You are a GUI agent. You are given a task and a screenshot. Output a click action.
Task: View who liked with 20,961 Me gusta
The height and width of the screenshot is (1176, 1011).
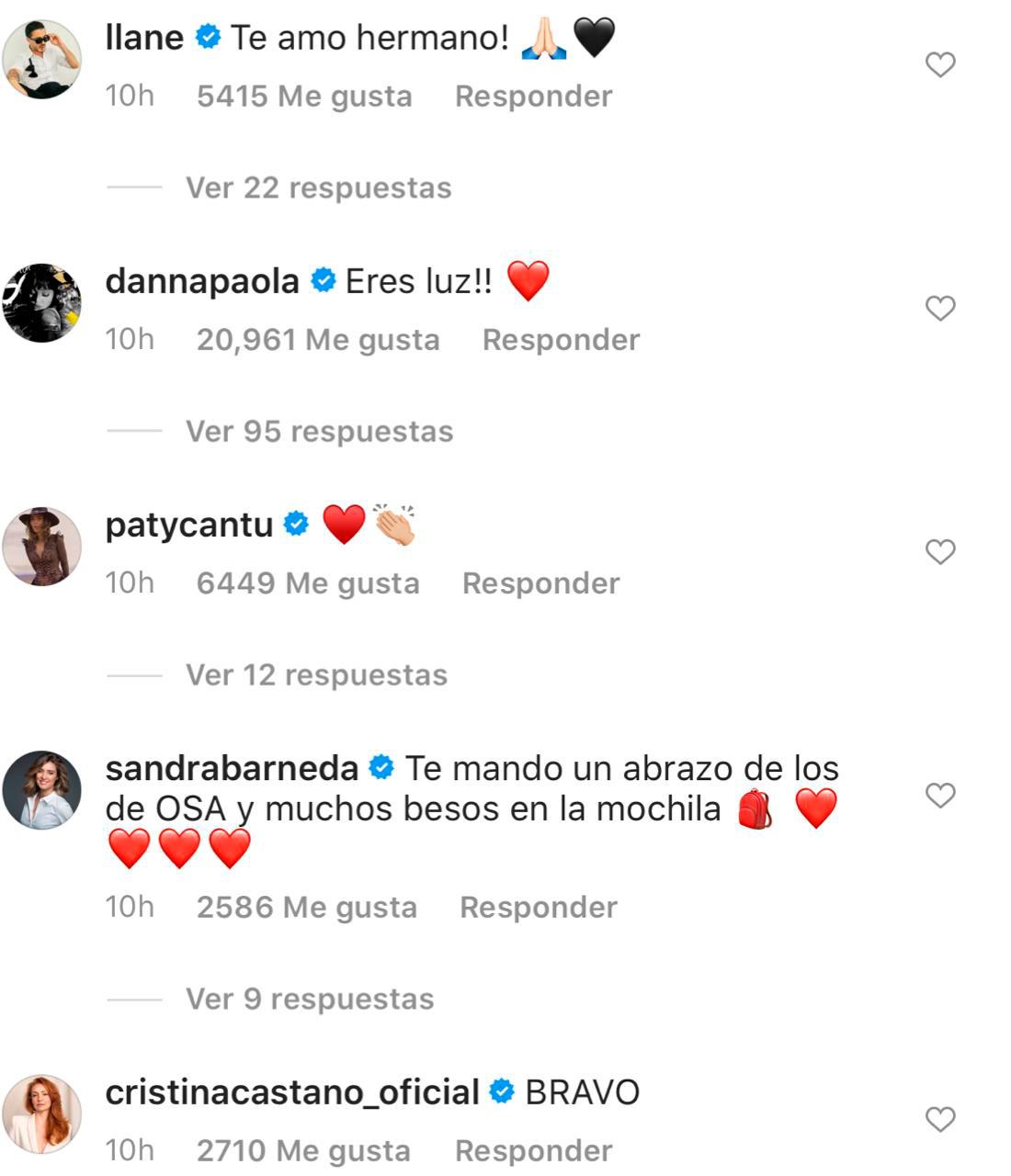pyautogui.click(x=319, y=339)
